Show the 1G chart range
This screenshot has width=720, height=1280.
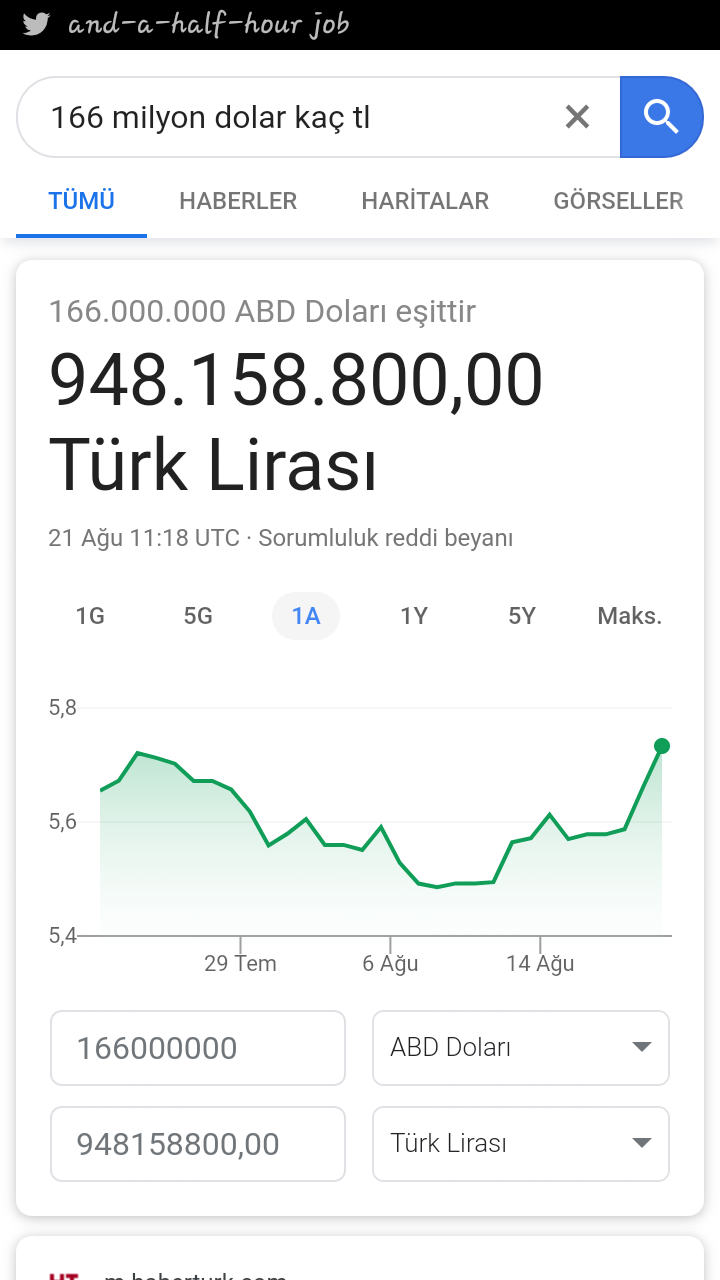click(x=90, y=616)
